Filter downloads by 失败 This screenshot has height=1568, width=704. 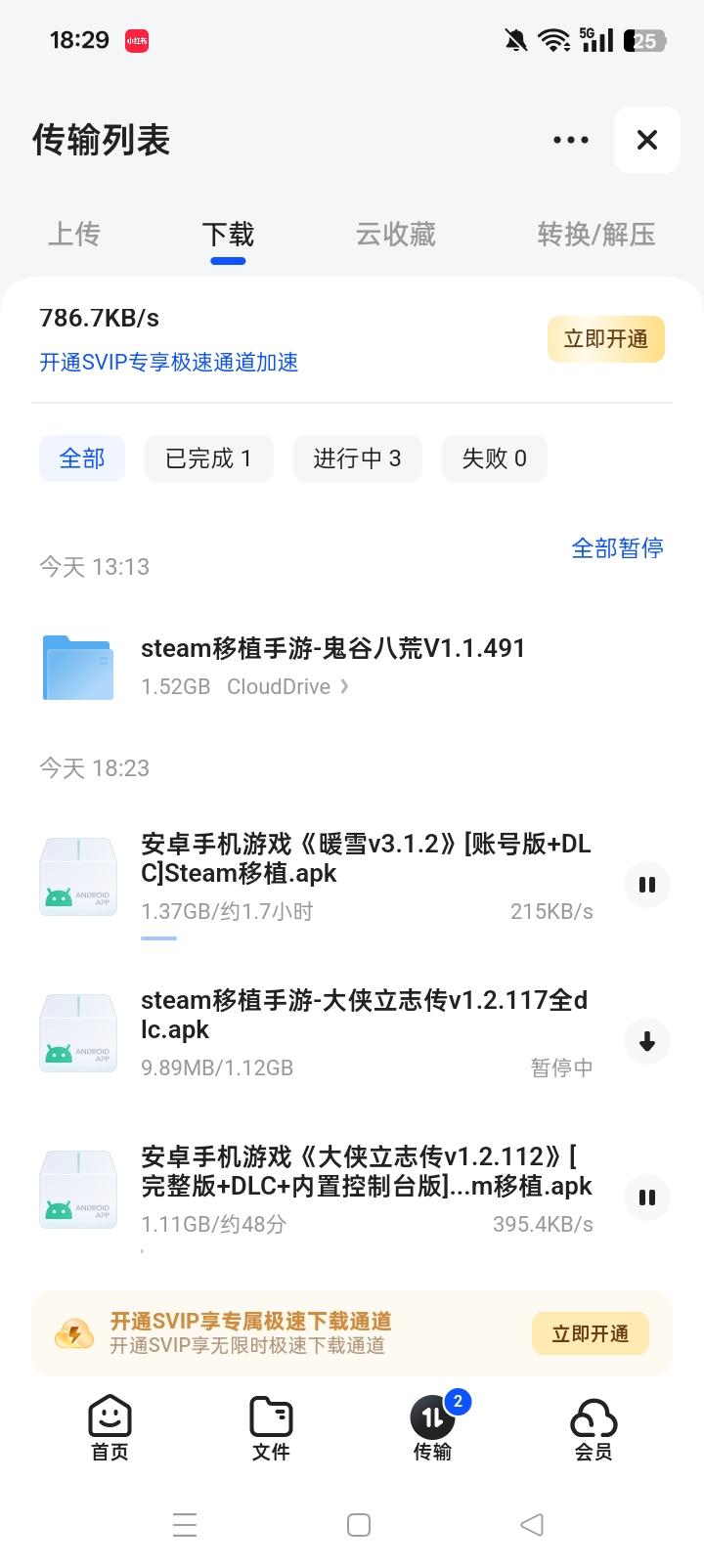494,457
